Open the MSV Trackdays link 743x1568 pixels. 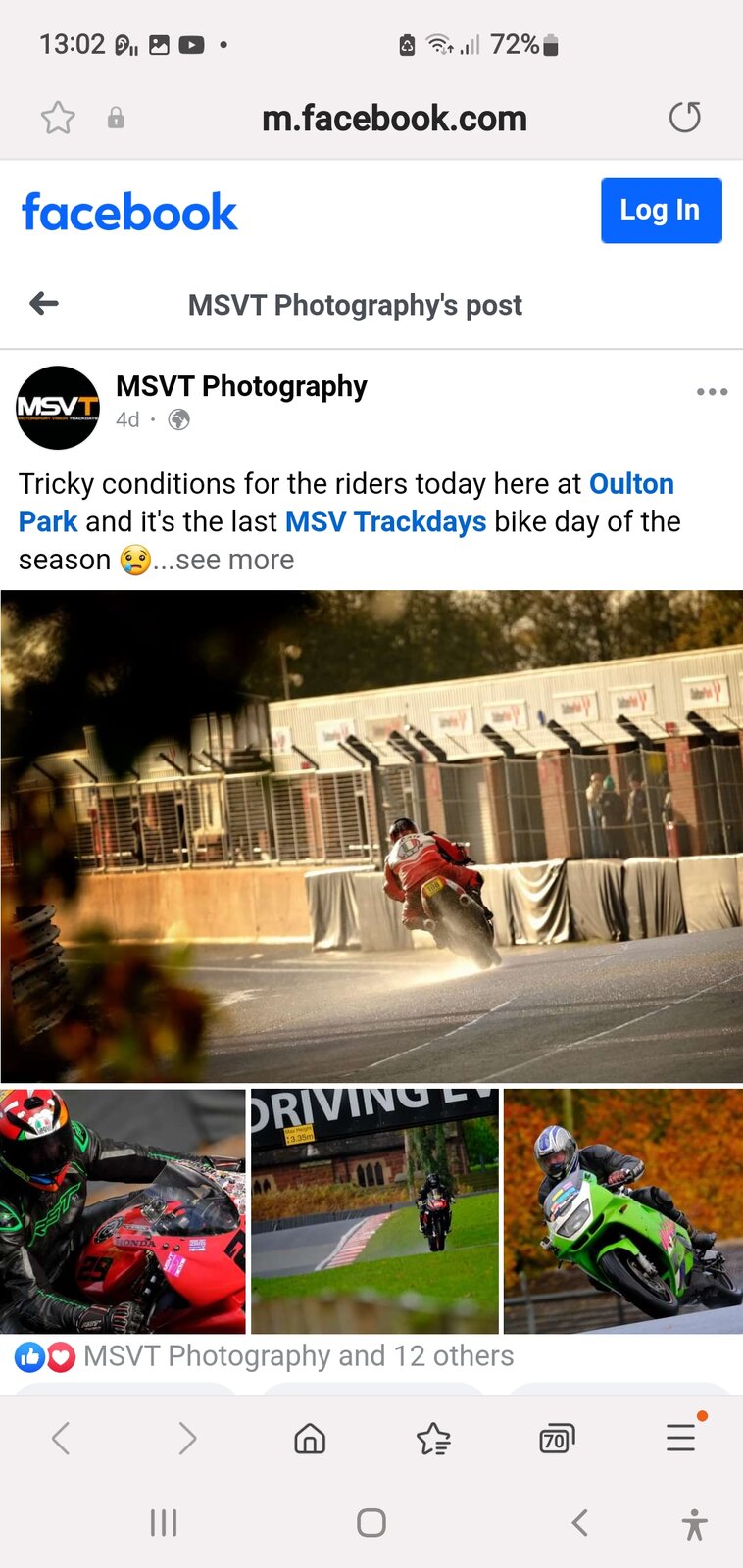click(385, 521)
